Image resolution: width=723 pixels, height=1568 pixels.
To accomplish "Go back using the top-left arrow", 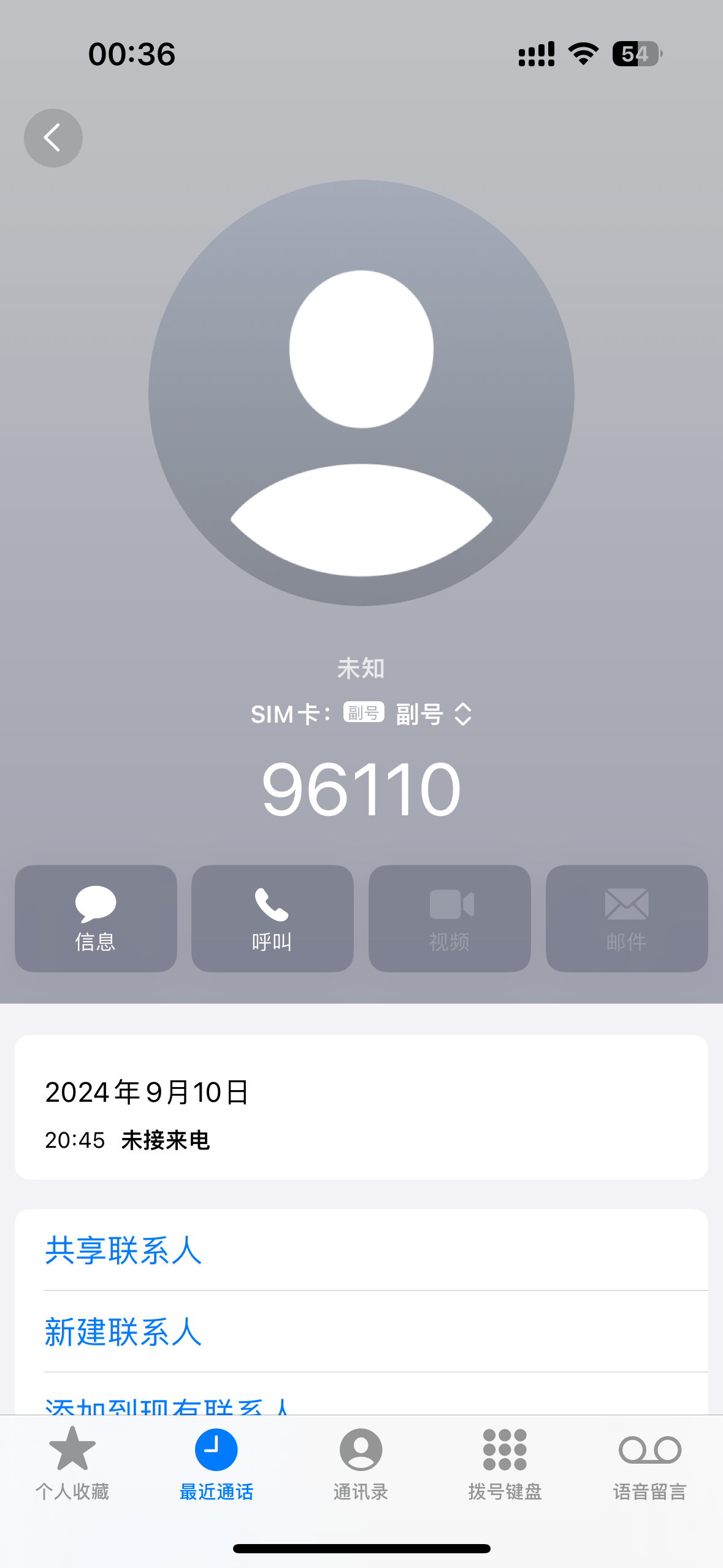I will (53, 138).
